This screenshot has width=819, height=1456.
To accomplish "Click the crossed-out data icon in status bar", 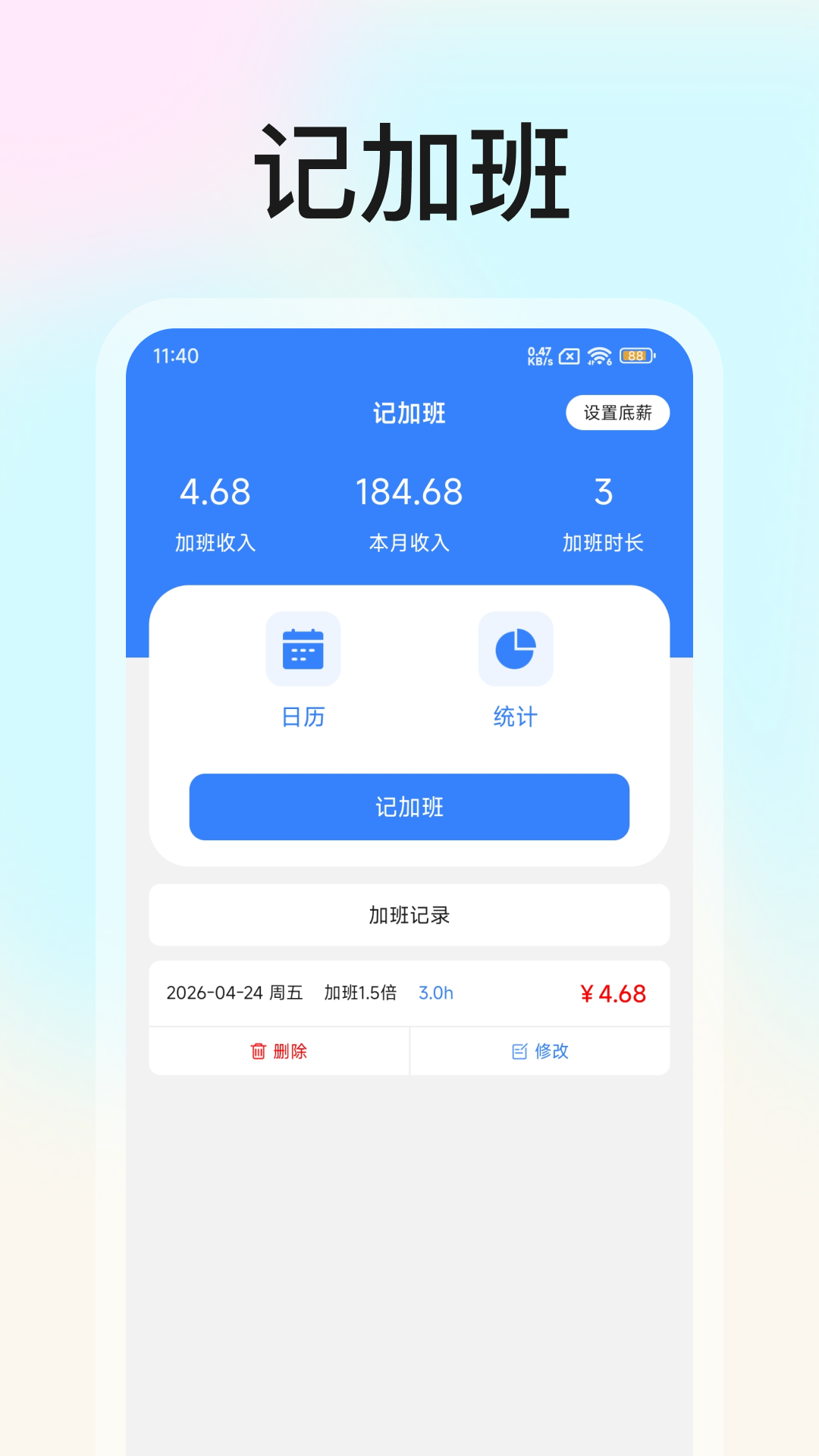I will [x=570, y=355].
